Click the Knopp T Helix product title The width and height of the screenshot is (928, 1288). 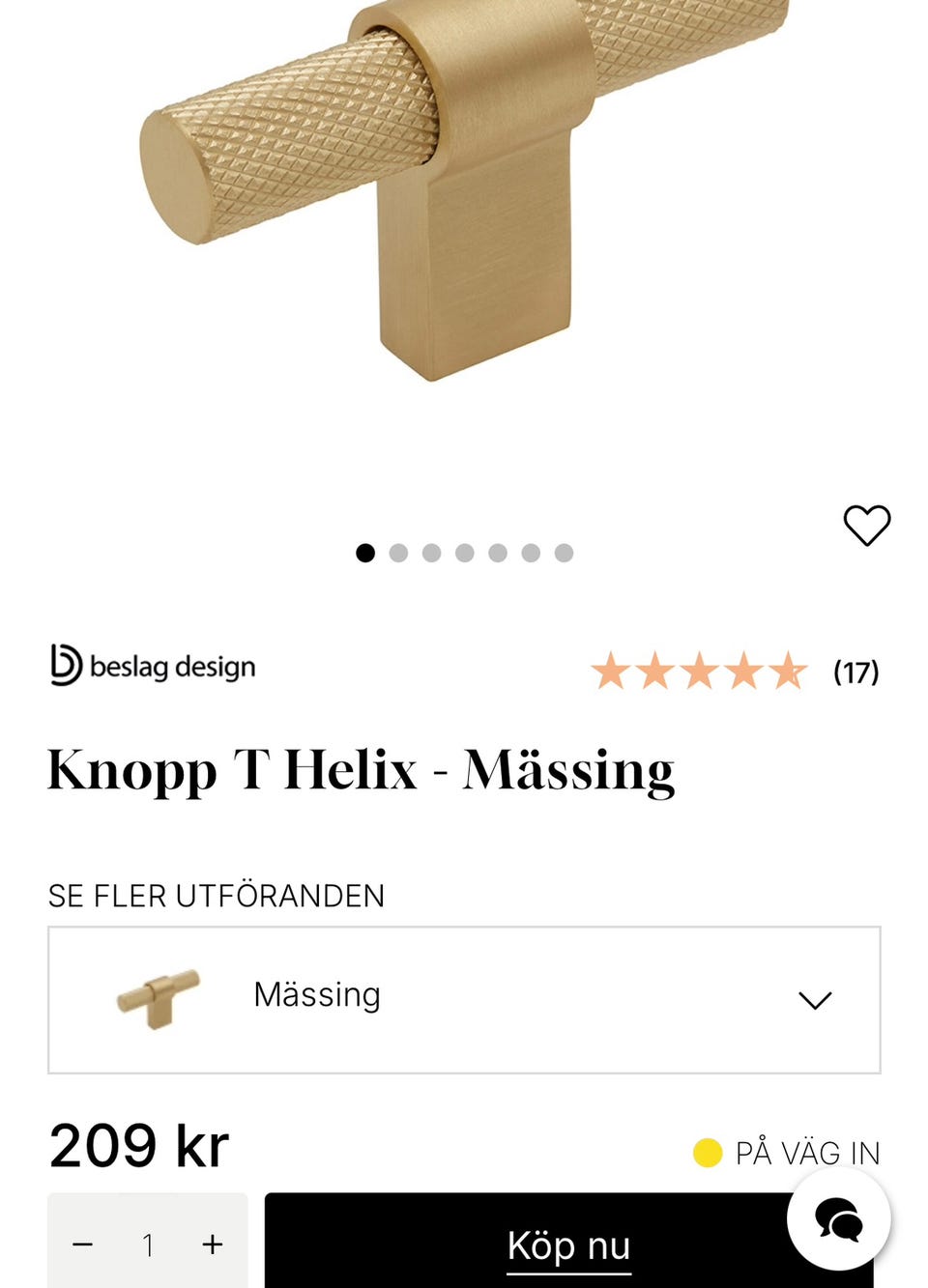click(x=362, y=768)
